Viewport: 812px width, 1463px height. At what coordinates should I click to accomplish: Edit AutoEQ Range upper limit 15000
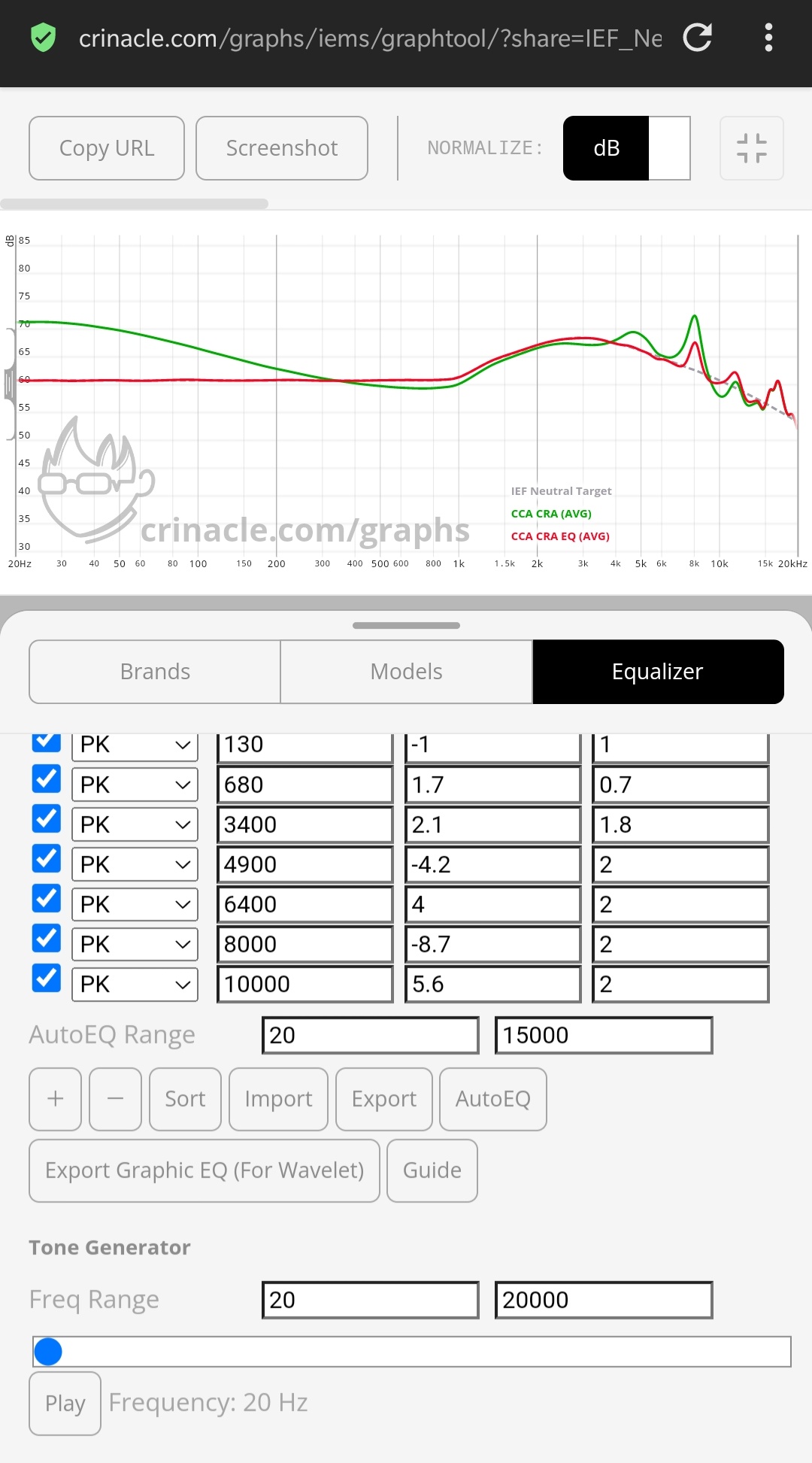pos(603,1035)
